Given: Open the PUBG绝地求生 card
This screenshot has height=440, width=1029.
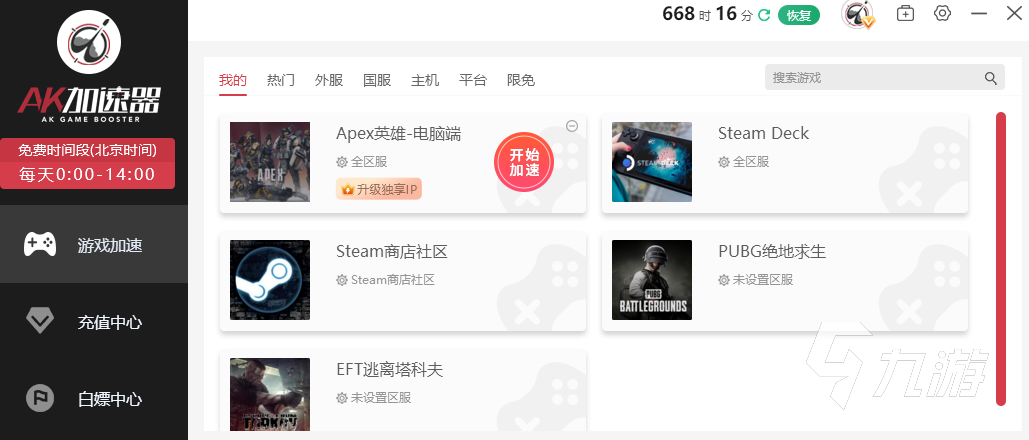Looking at the screenshot, I should 784,280.
